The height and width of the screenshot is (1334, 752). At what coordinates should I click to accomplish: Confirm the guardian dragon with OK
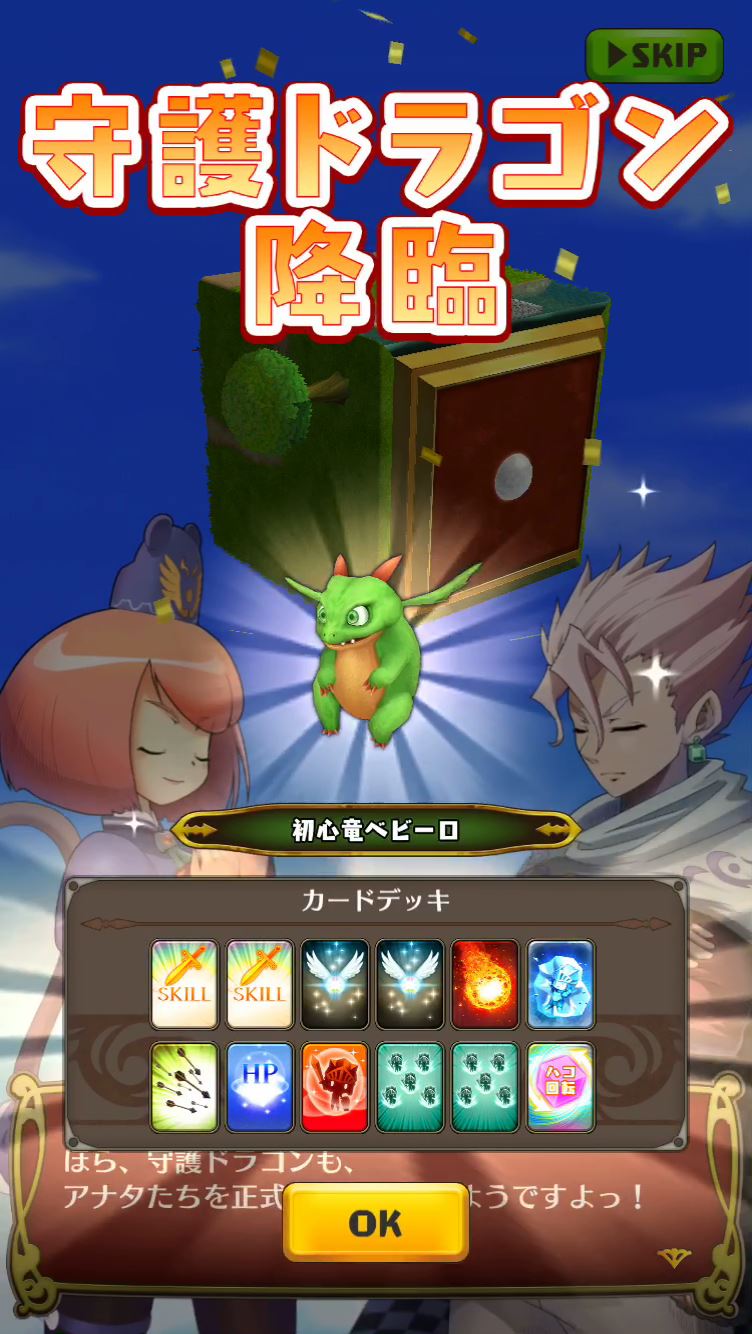[375, 1222]
